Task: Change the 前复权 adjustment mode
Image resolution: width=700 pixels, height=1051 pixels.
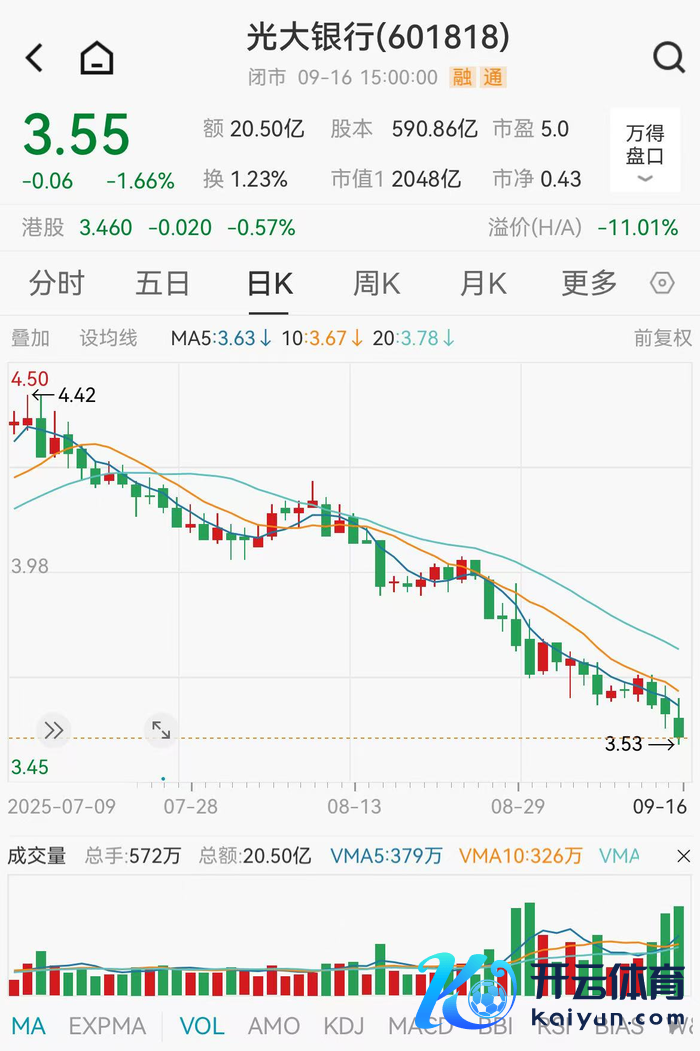Action: click(662, 338)
